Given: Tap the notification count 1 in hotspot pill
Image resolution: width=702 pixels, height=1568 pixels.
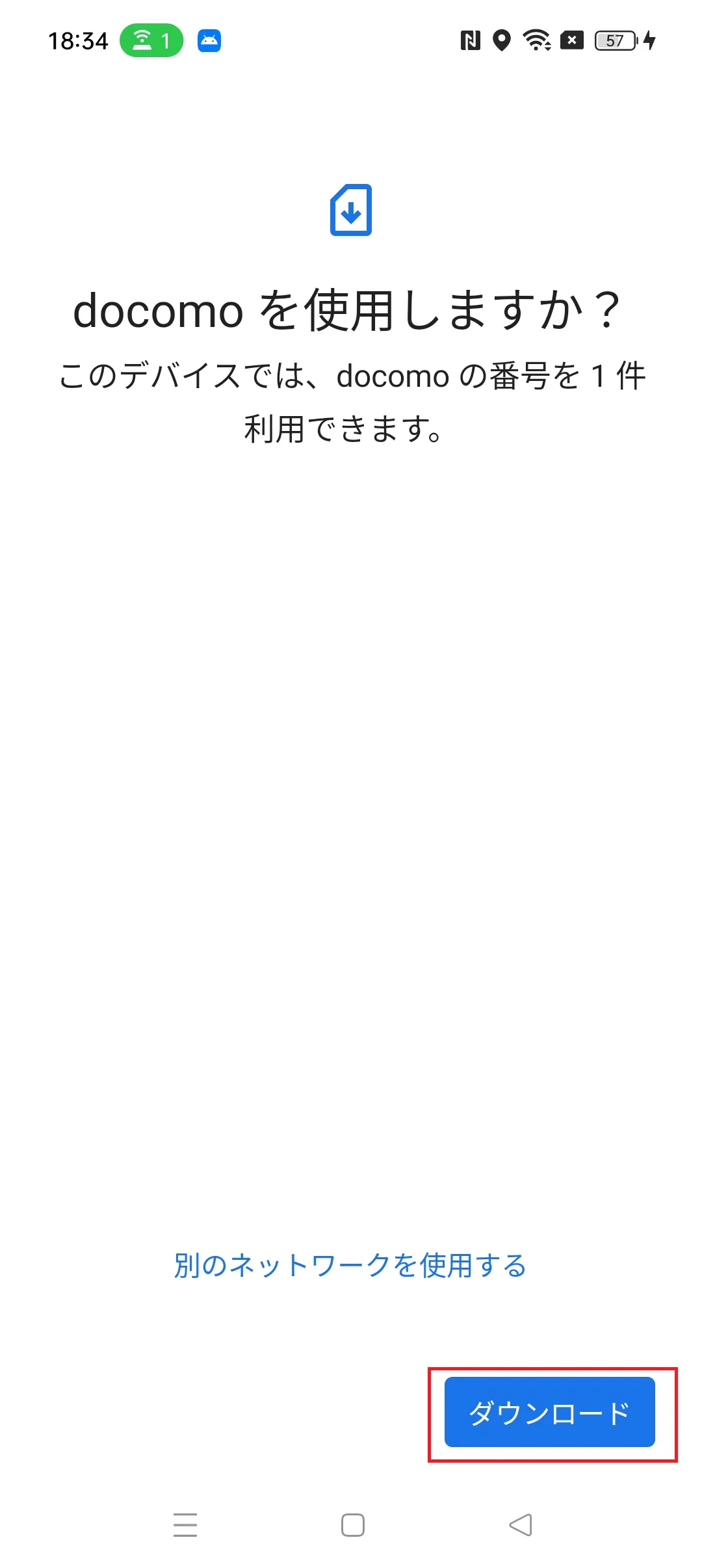Looking at the screenshot, I should pyautogui.click(x=165, y=41).
